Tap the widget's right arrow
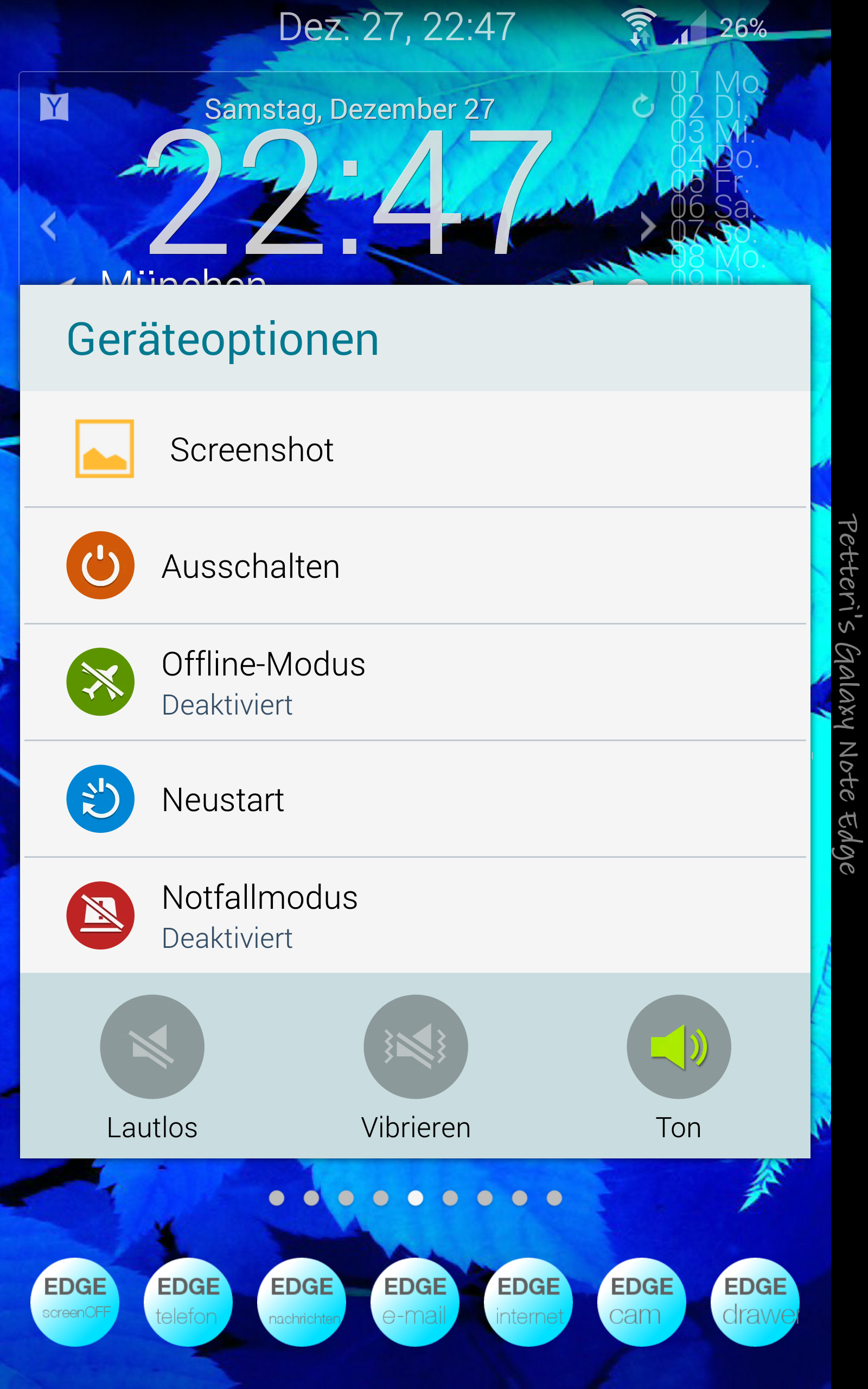This screenshot has width=868, height=1389. [648, 226]
